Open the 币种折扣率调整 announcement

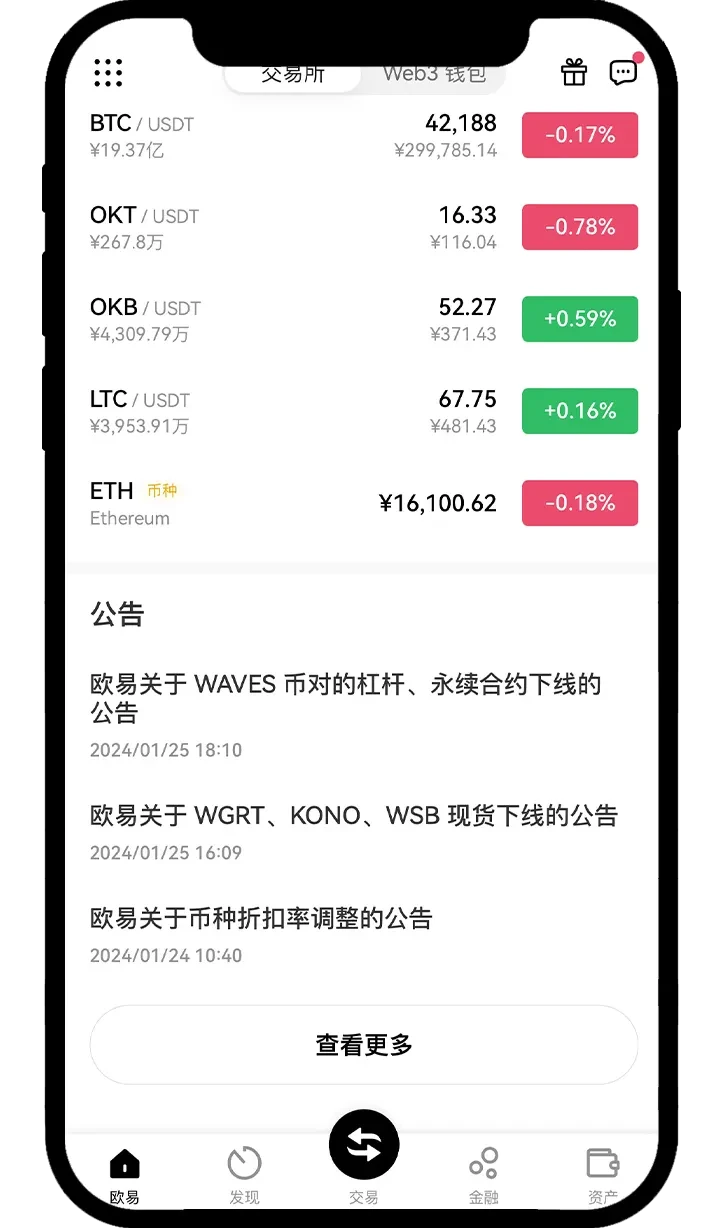click(262, 918)
